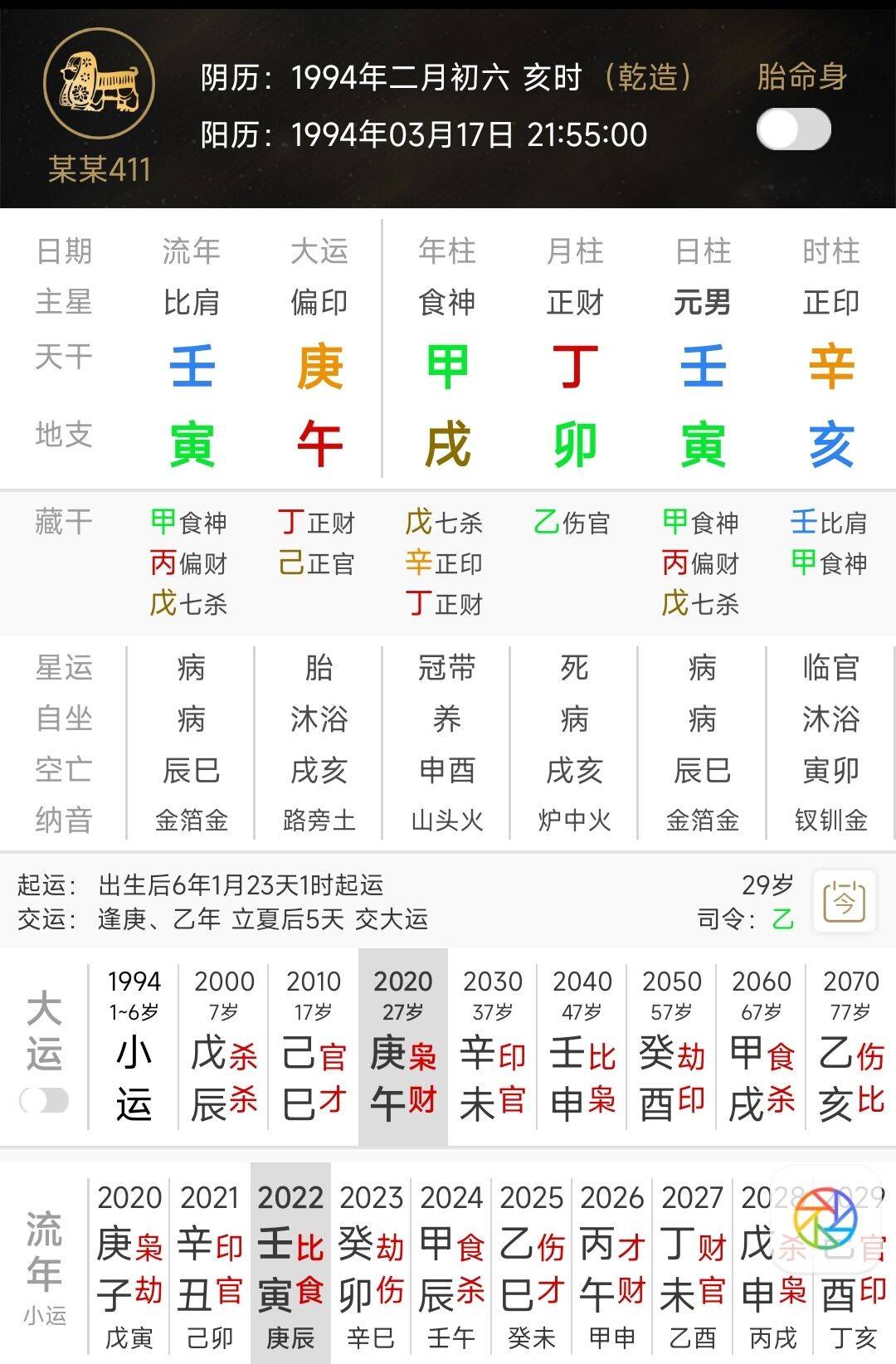The width and height of the screenshot is (896, 1364).
Task: Choose the 2010 己巳 大运 period
Action: [x=313, y=1047]
